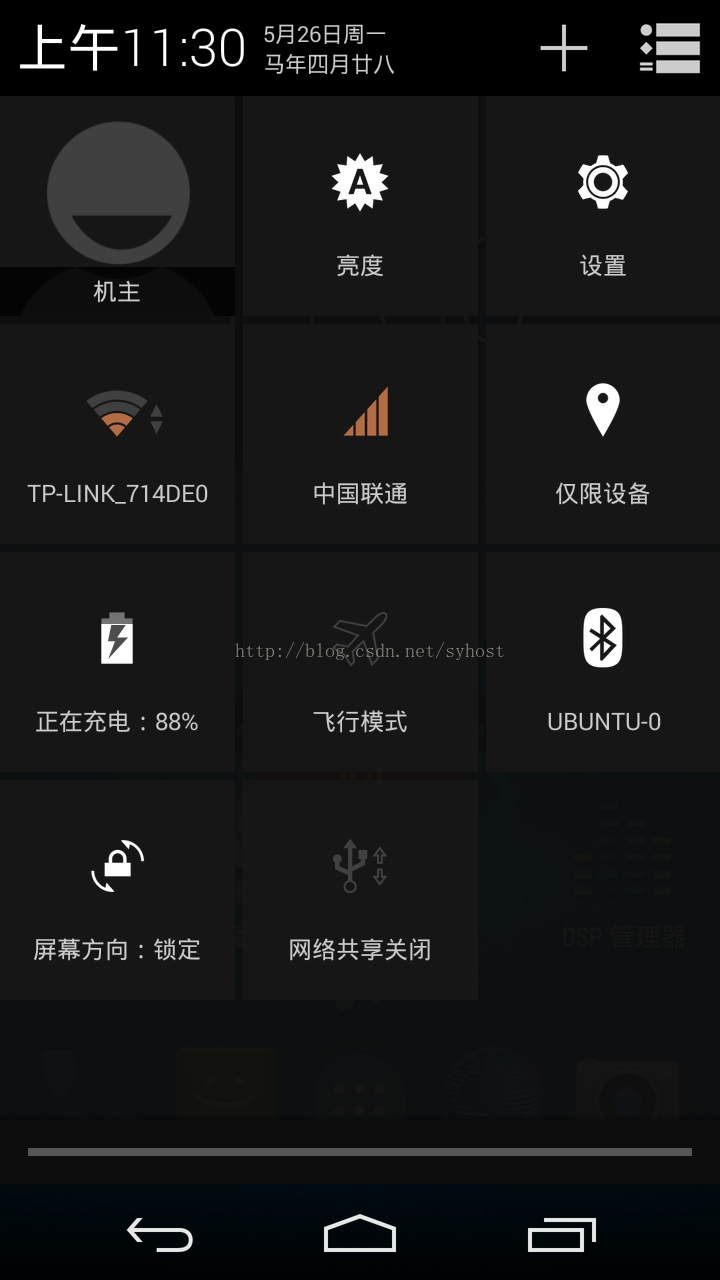Tap the UBUNTU-0 Bluetooth tile
Viewport: 720px width, 1280px height.
[602, 662]
